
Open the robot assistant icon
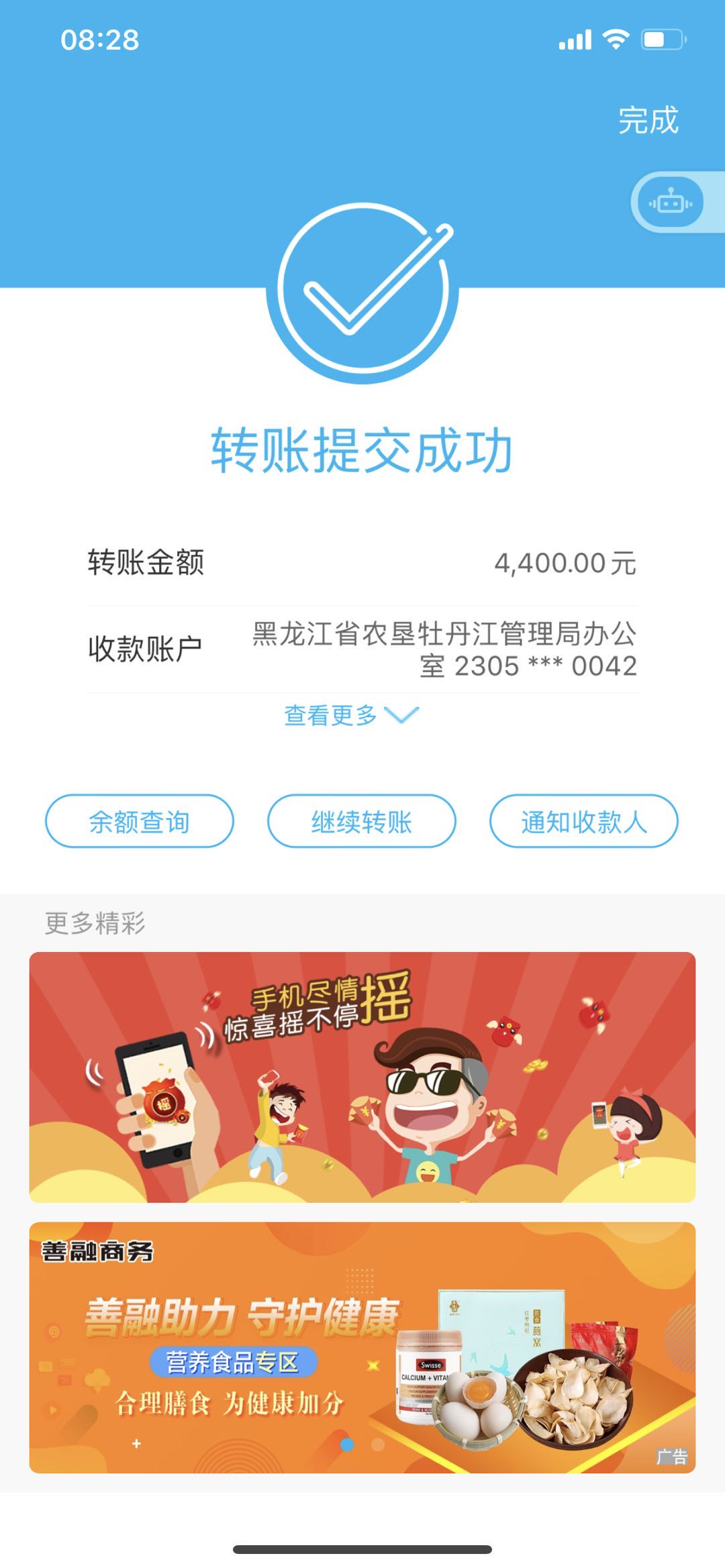coord(670,203)
